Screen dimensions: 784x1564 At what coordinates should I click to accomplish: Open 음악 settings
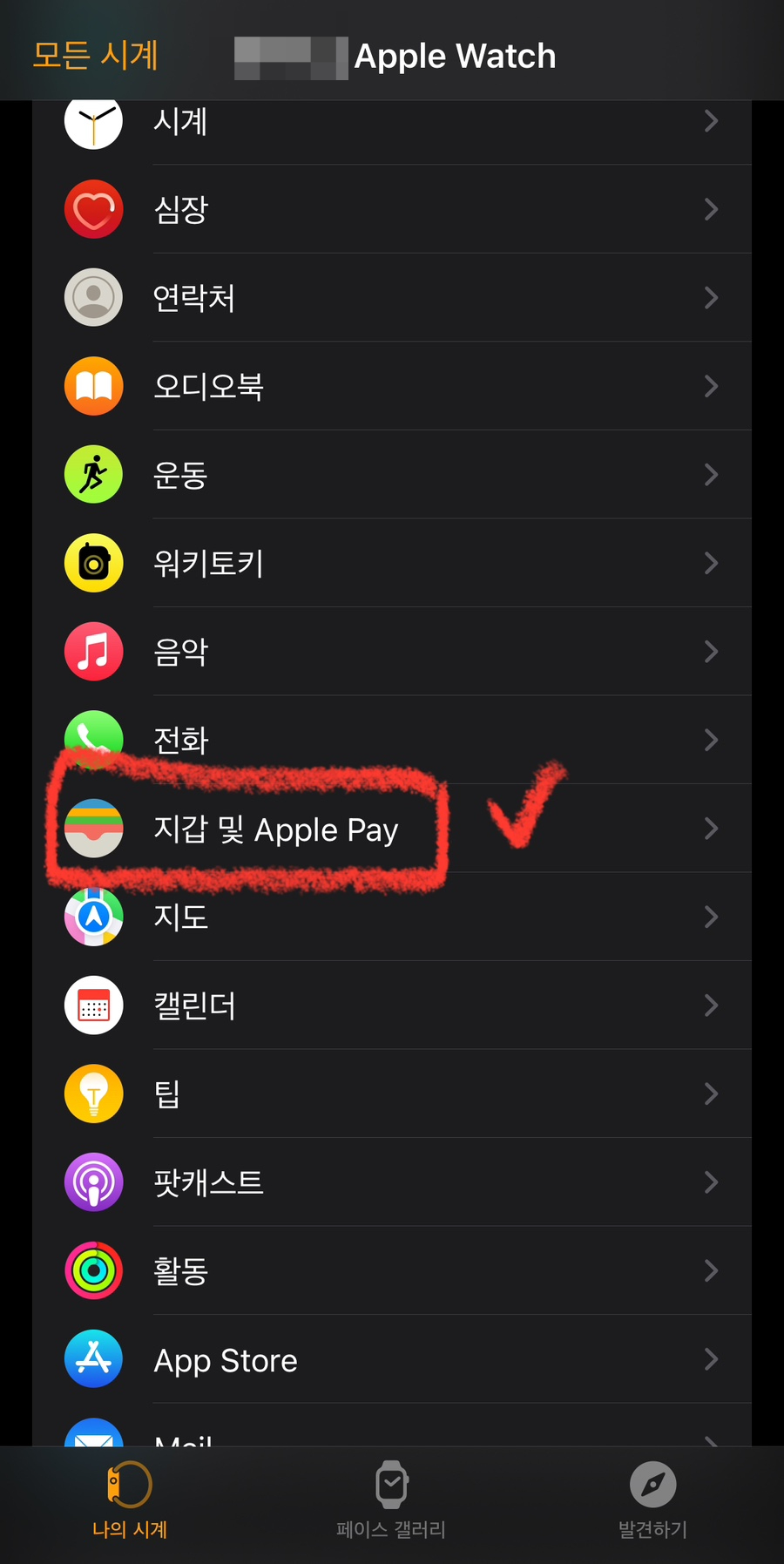point(392,652)
